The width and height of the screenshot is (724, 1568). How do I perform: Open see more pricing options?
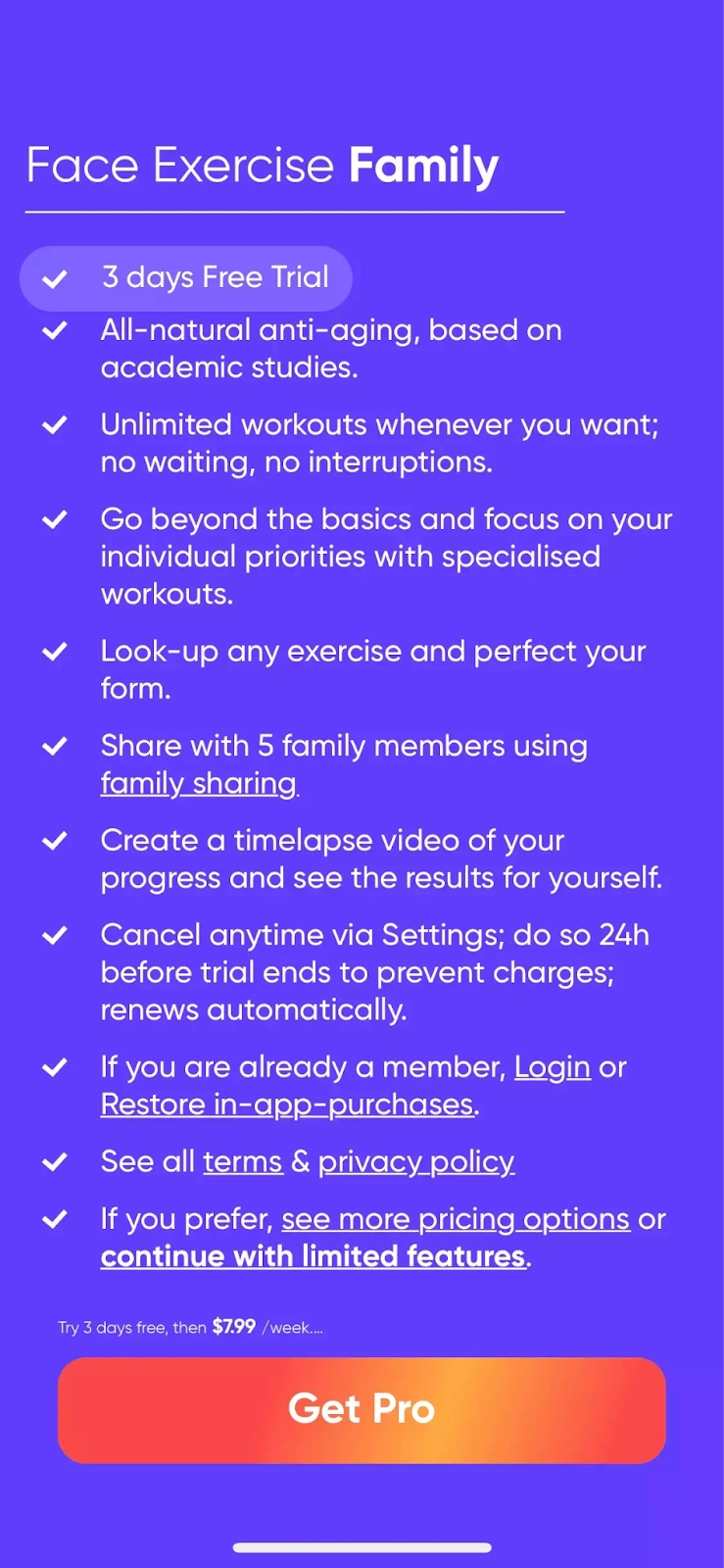(456, 1219)
